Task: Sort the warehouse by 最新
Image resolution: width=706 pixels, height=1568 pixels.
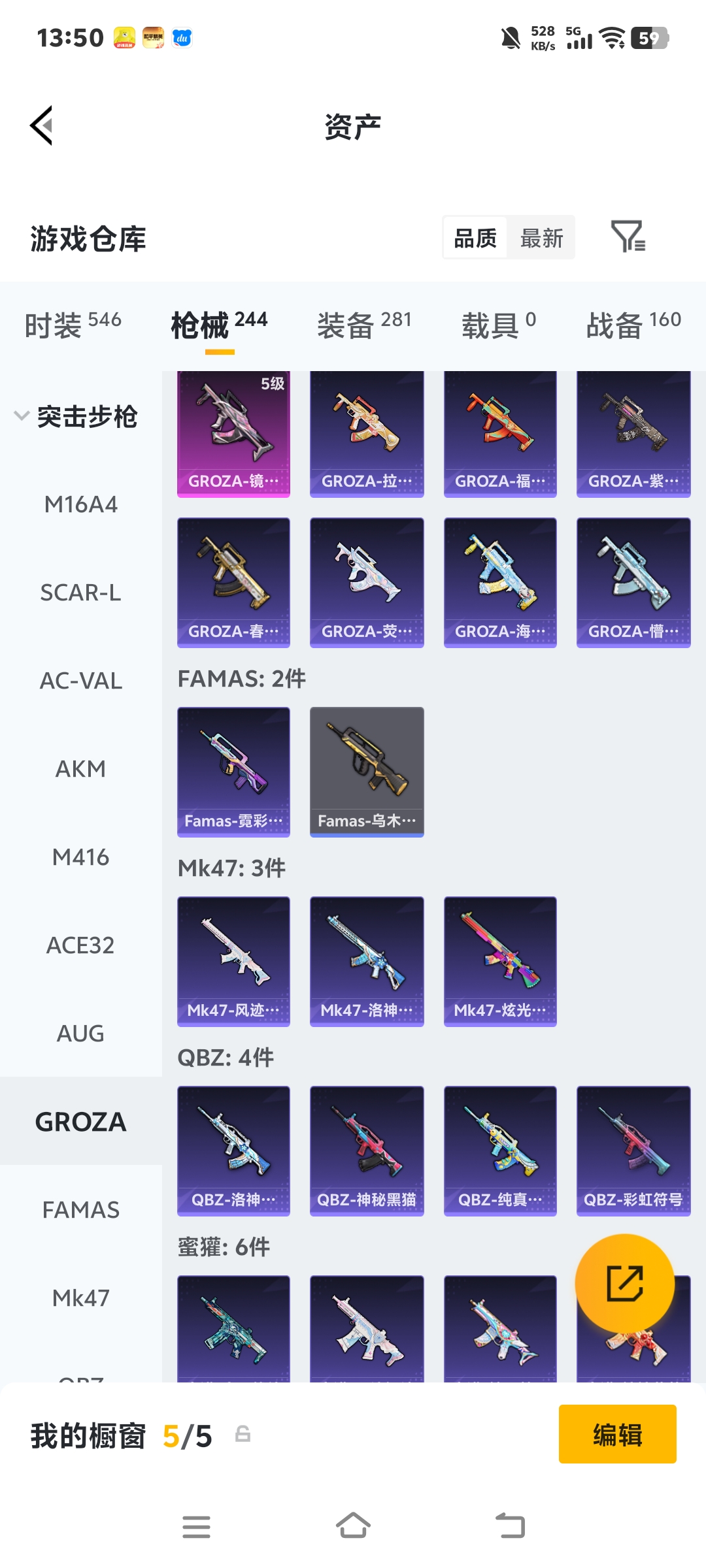Action: (x=541, y=238)
